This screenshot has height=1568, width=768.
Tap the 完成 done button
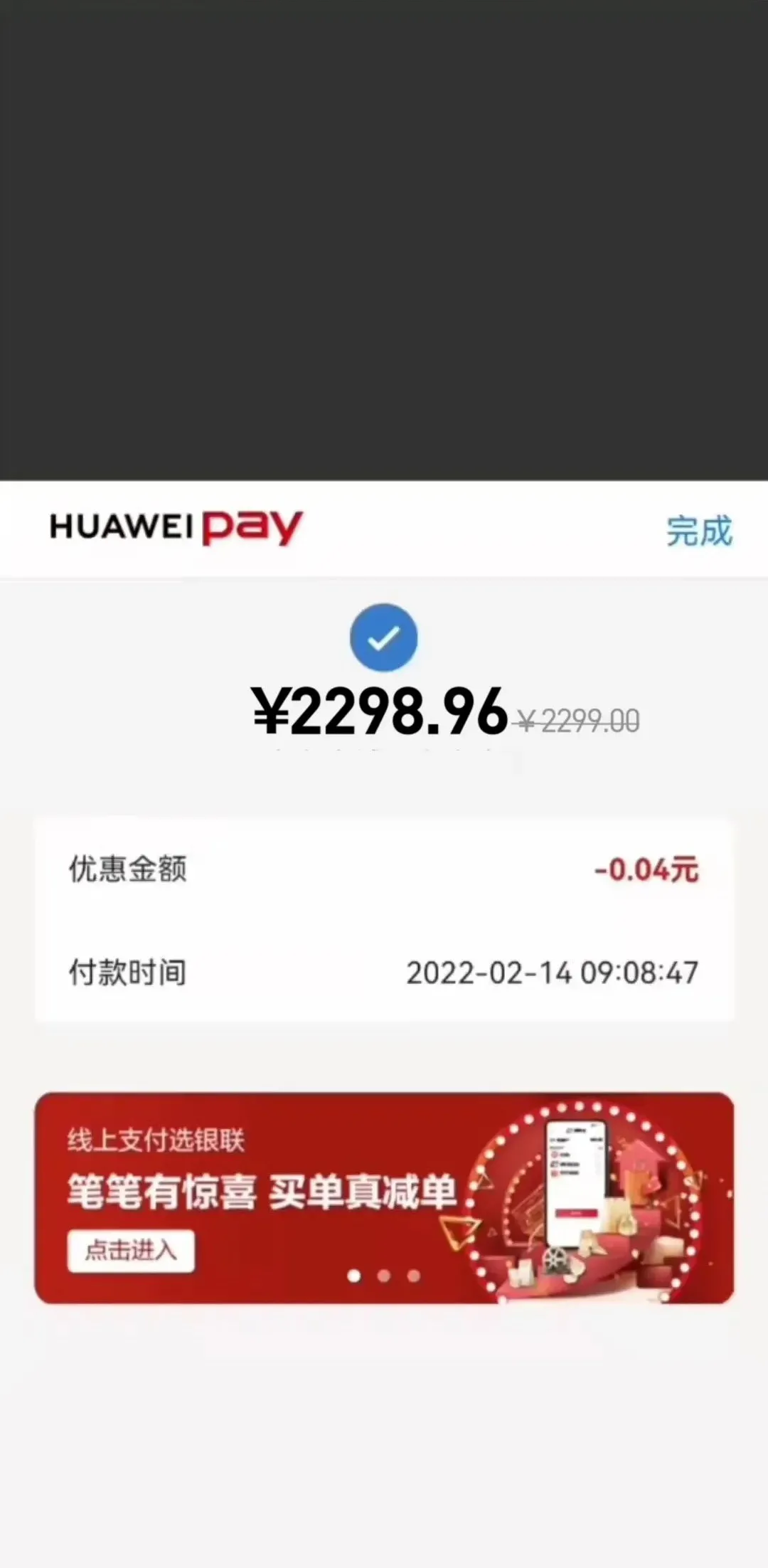(699, 531)
